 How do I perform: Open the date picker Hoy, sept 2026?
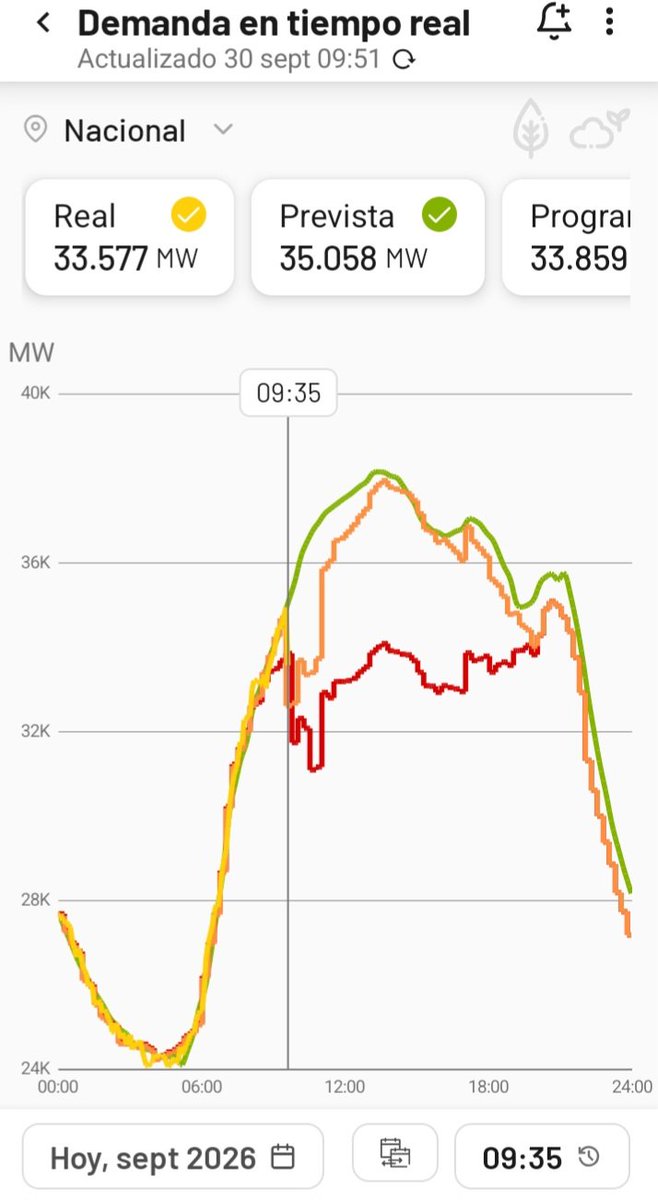click(173, 1157)
